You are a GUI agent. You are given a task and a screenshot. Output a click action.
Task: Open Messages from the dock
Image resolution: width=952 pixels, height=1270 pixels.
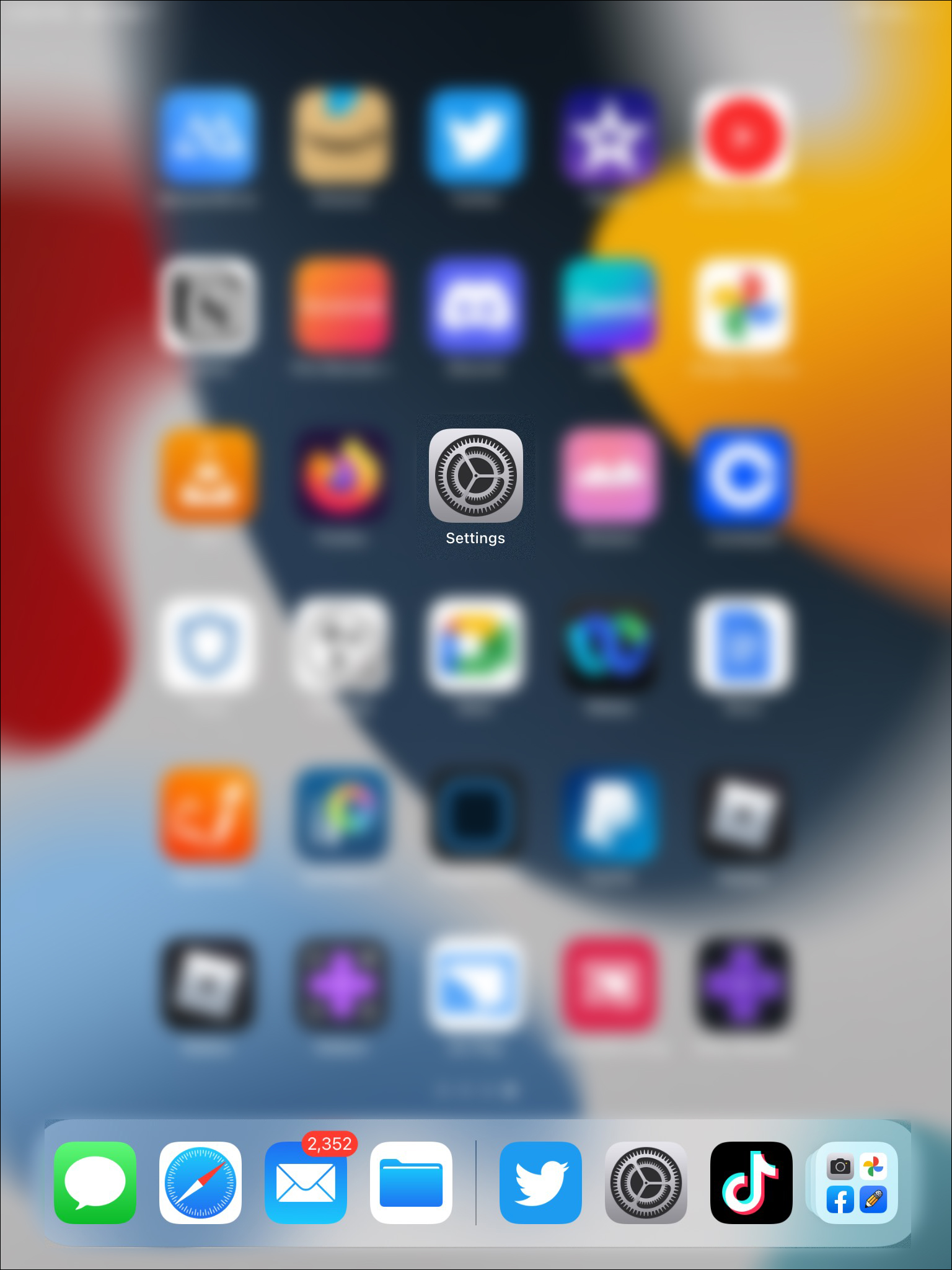coord(95,1182)
